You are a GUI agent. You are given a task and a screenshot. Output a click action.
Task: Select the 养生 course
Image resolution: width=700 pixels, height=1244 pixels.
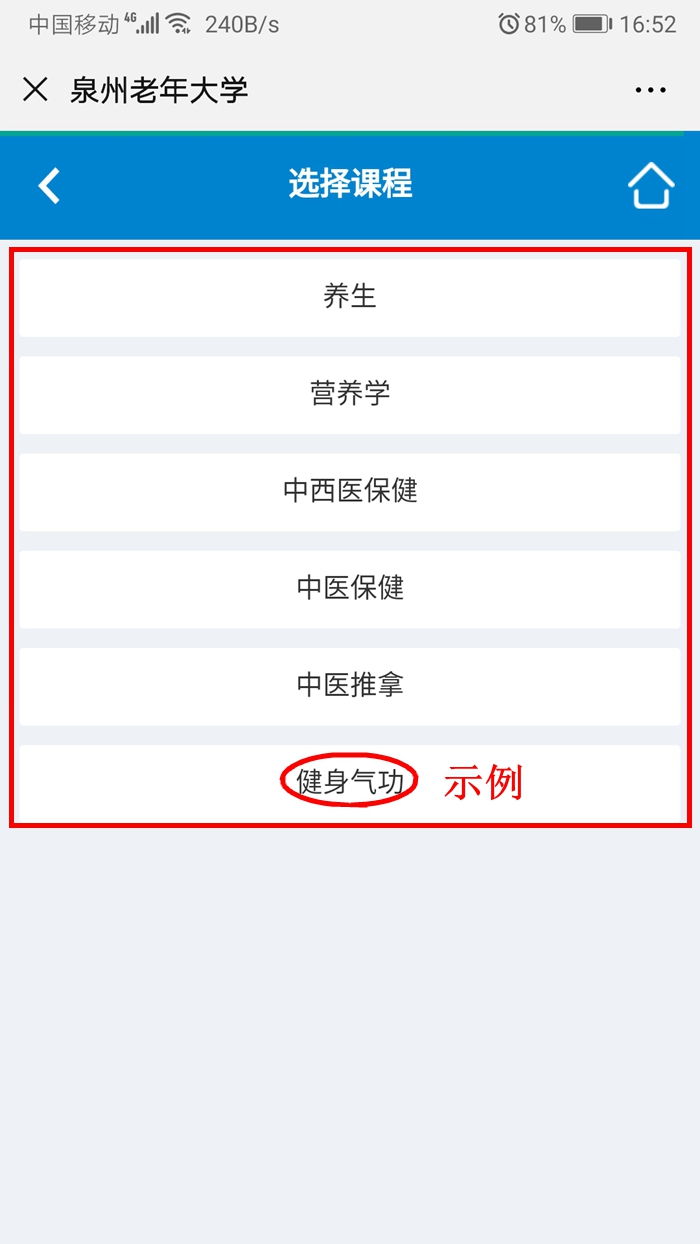350,297
